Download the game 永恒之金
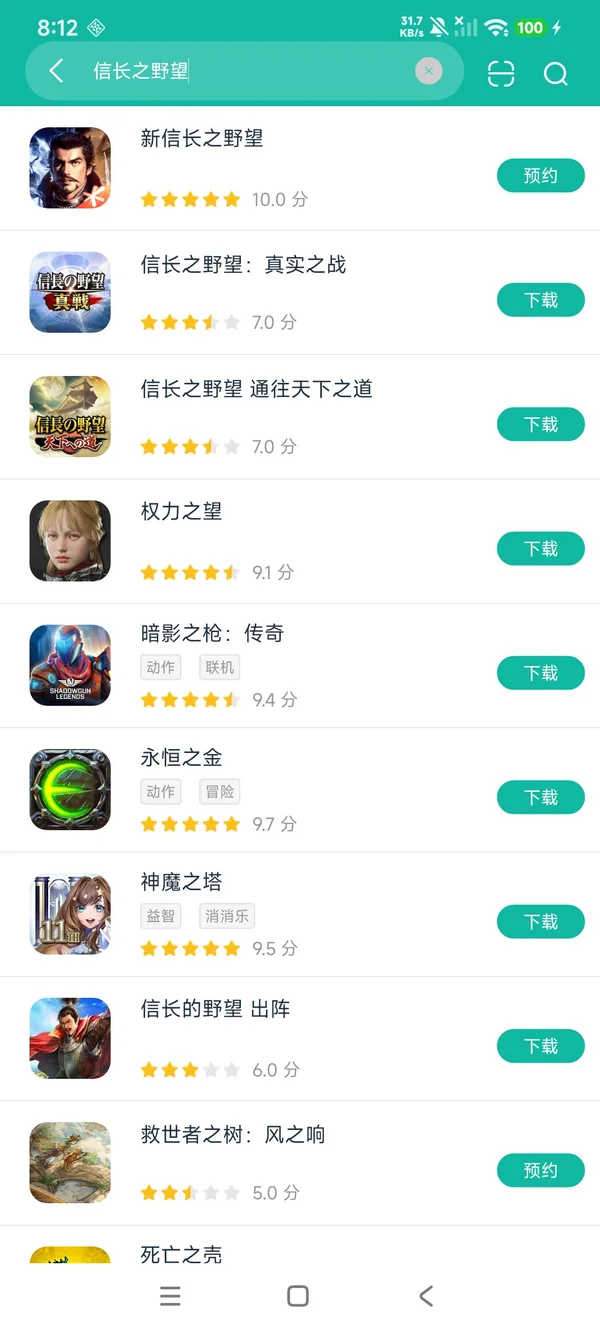 (540, 798)
